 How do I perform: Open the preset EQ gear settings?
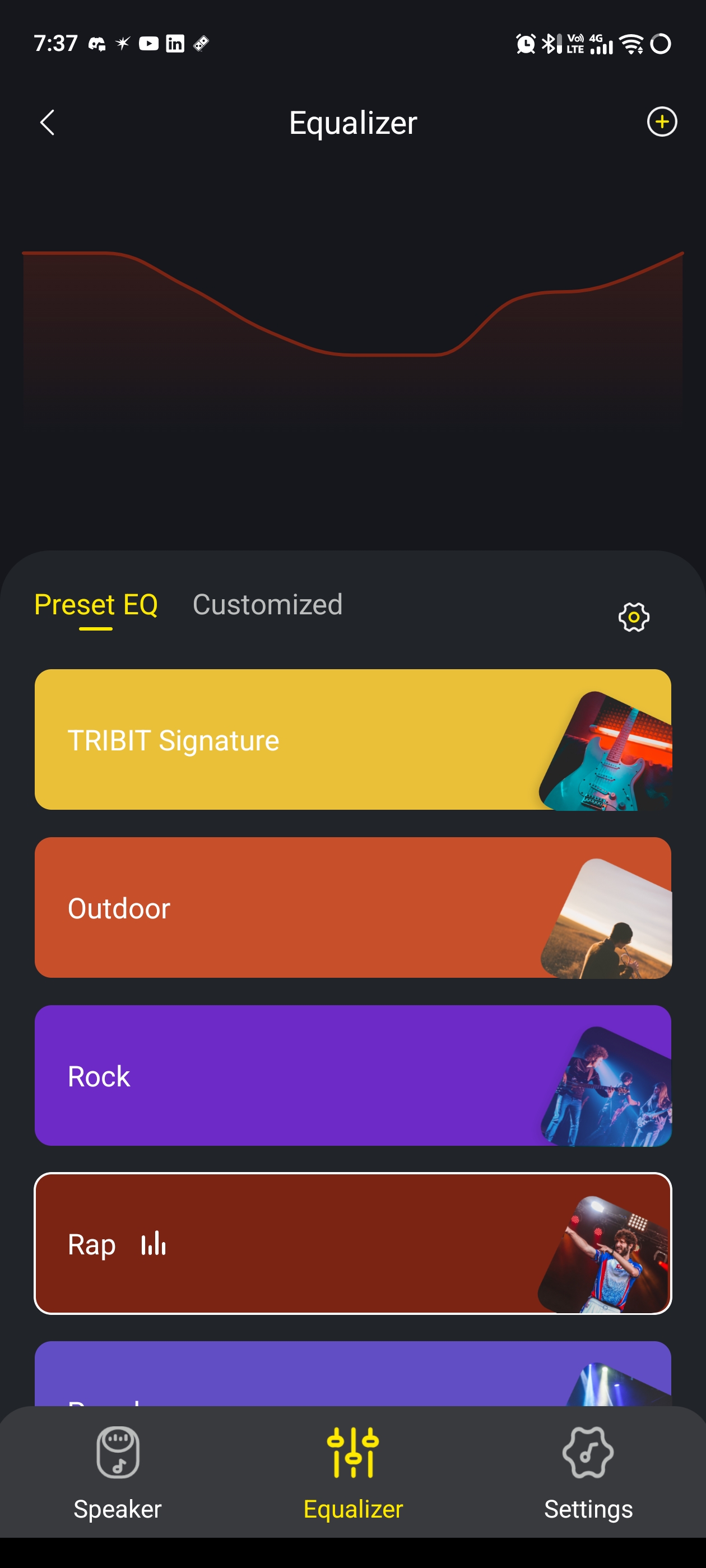point(634,617)
